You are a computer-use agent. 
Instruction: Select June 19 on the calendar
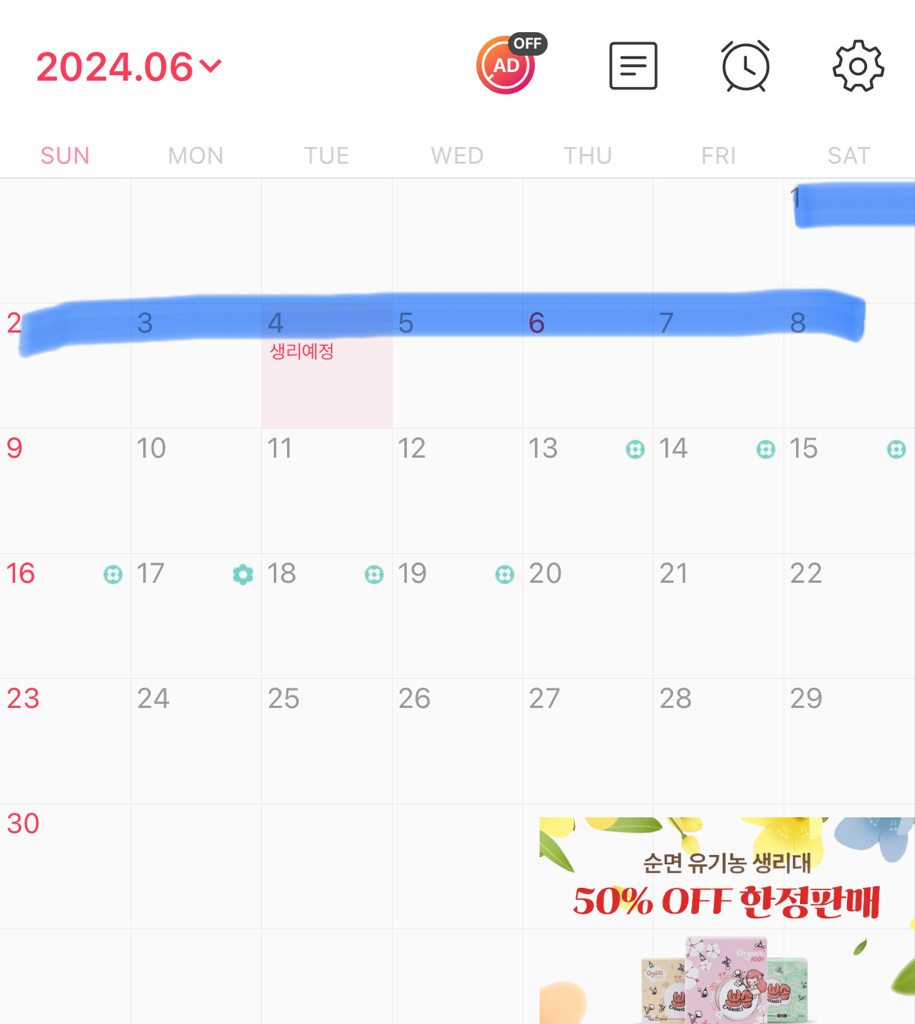(x=457, y=615)
